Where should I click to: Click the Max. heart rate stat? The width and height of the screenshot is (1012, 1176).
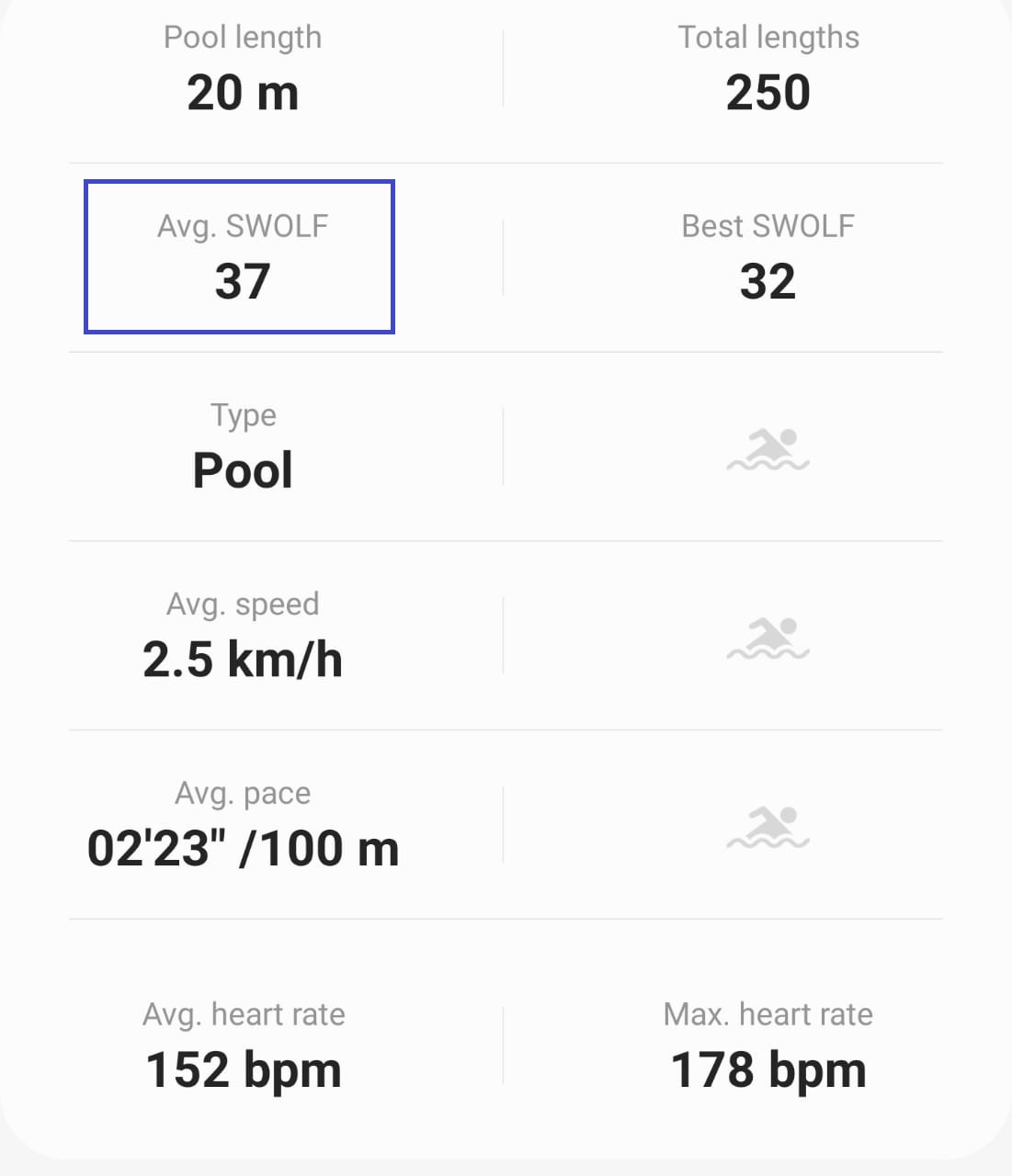click(768, 1043)
